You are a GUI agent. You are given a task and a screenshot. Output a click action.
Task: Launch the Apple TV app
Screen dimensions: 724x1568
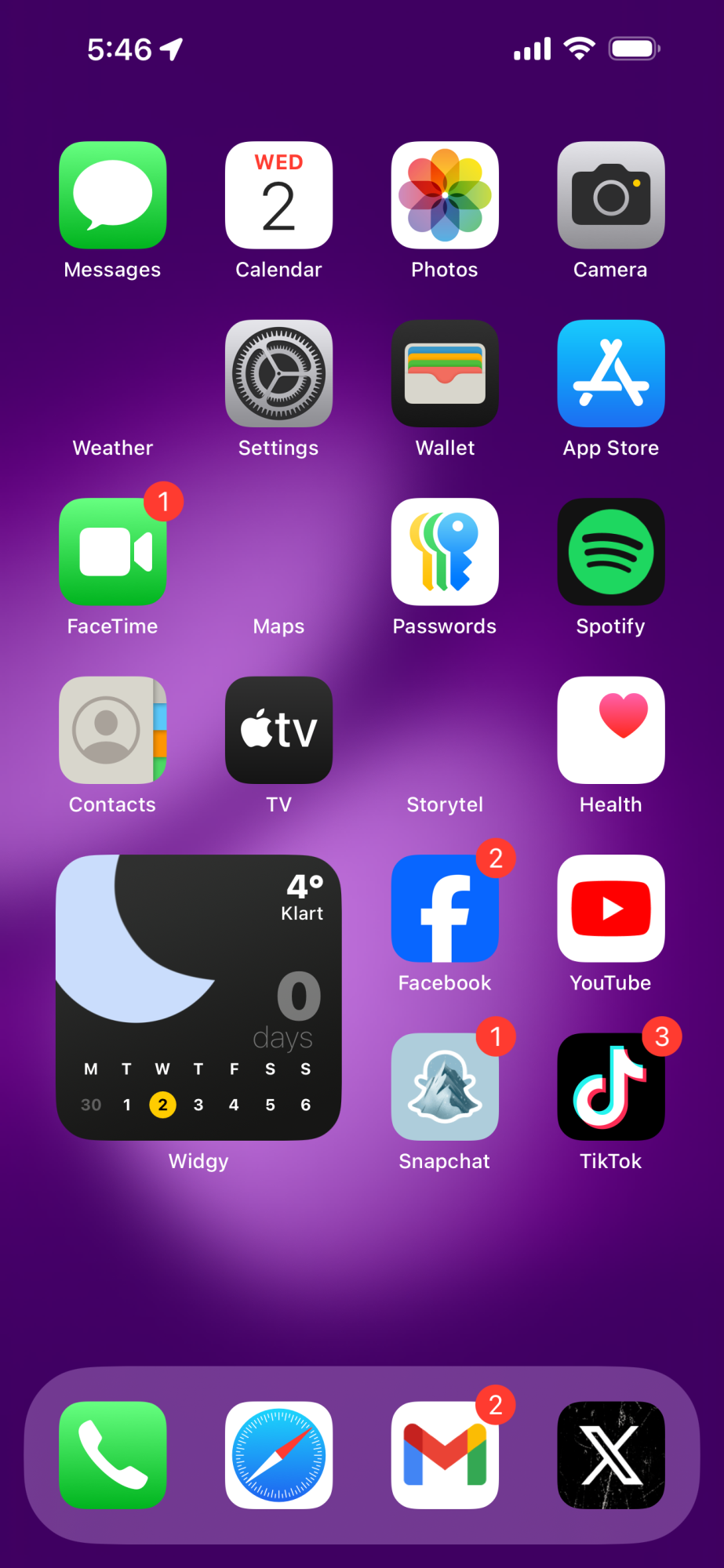click(x=278, y=730)
